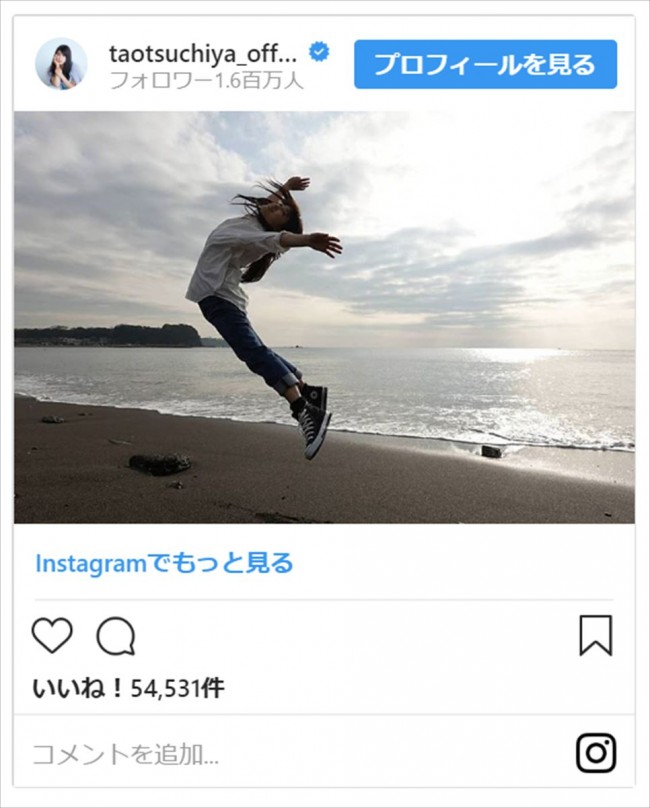Follow the Instagramでもっと見る link
Viewport: 650px width, 808px height.
164,563
